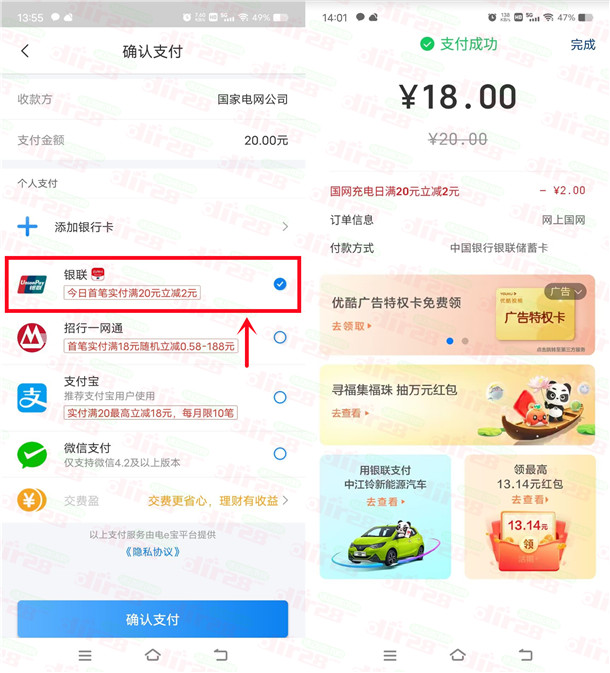
Task: Pick 微信支付 as the payment method
Action: (279, 454)
